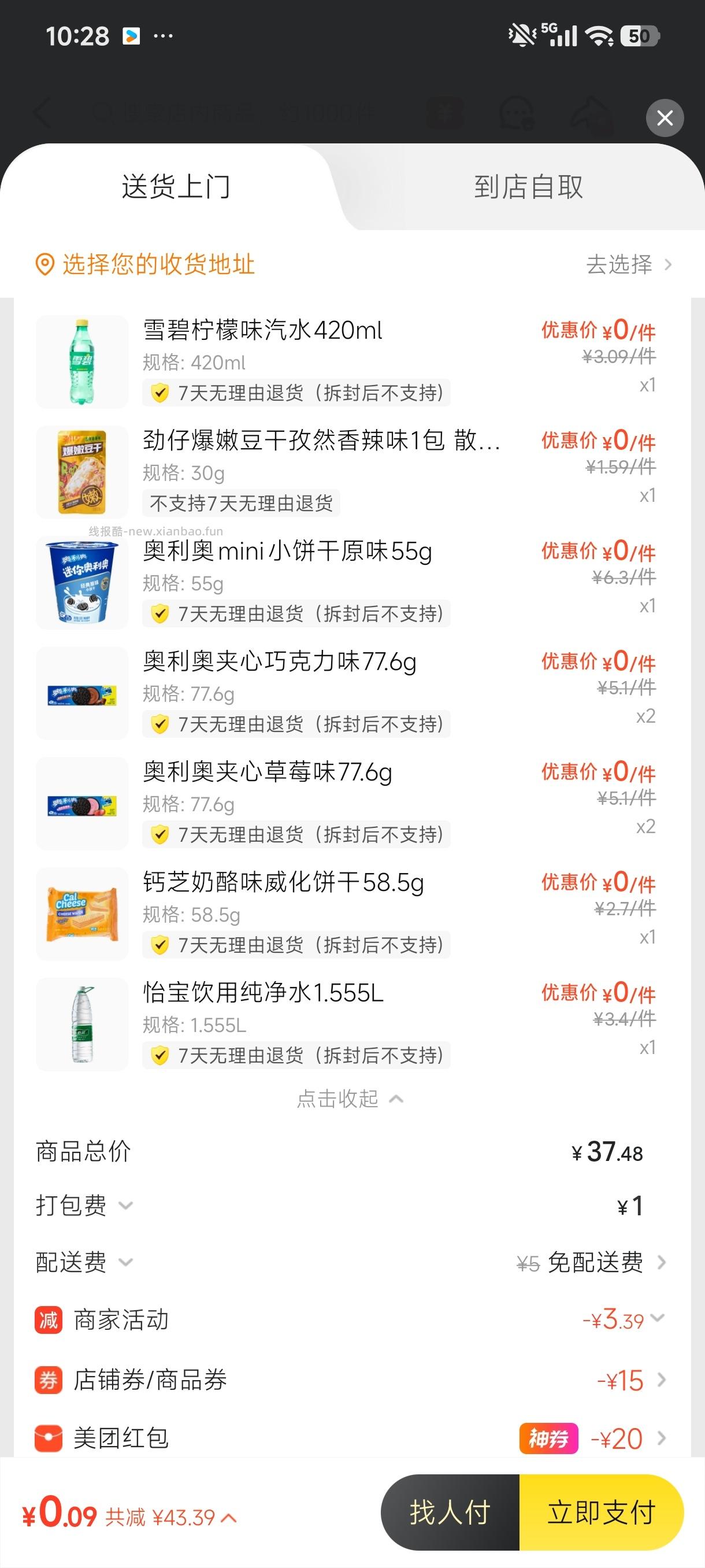705x1568 pixels.
Task: Click the shield icon beside 怡宝 7天无理由退货
Action: tap(160, 1056)
